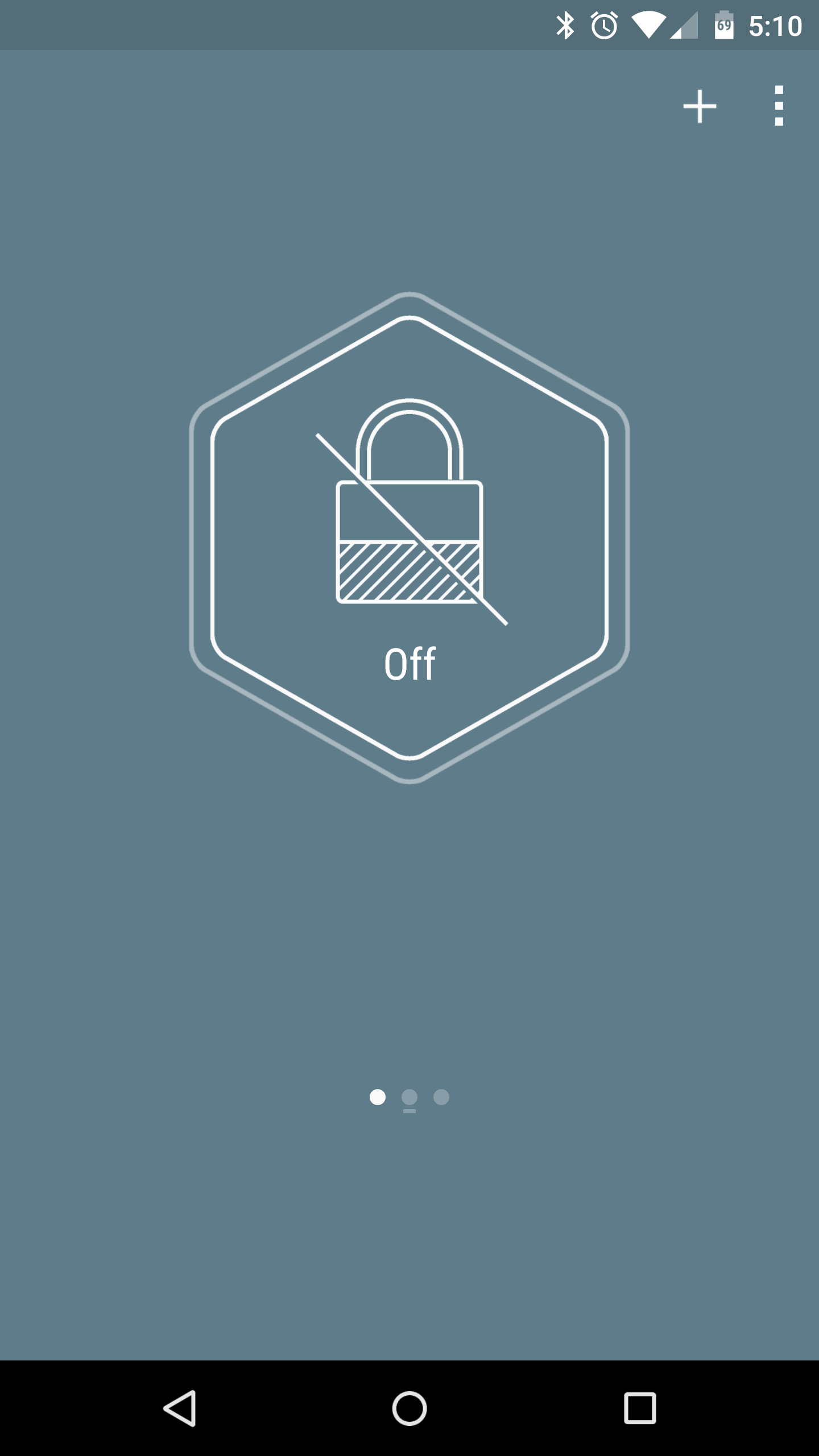Tap the Wi-Fi signal status icon
This screenshot has width=819, height=1456.
point(648,24)
